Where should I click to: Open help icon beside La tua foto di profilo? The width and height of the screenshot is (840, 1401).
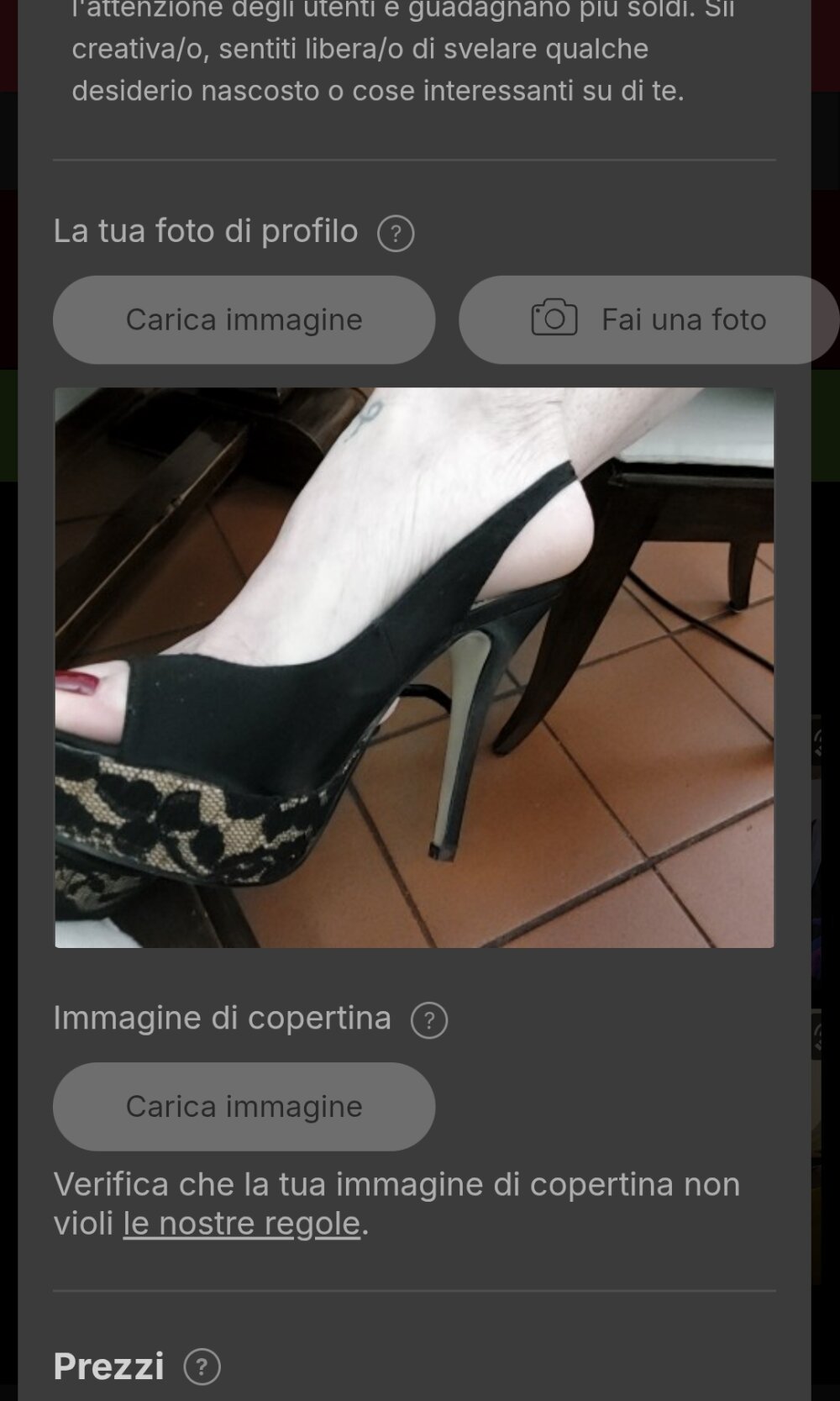(x=396, y=234)
